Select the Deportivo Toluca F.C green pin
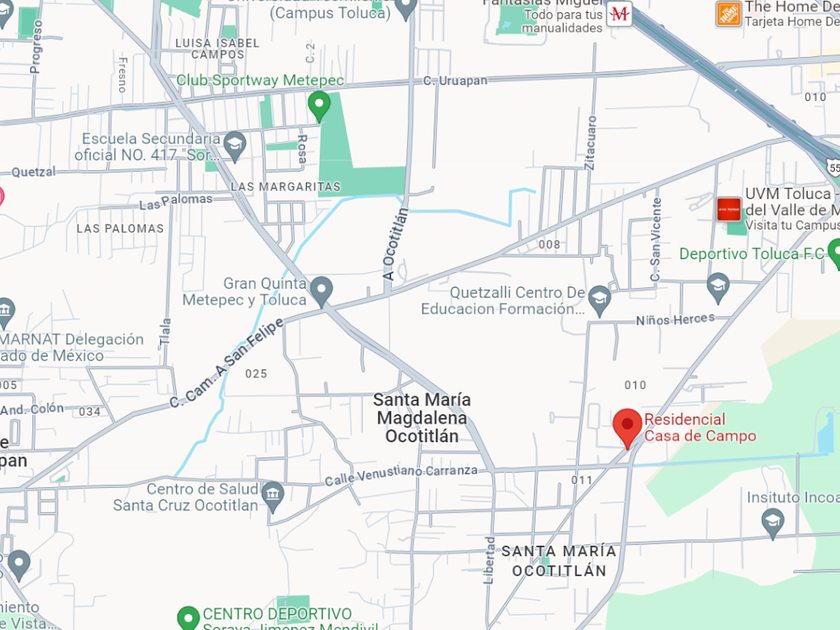The height and width of the screenshot is (630, 840). tap(835, 254)
